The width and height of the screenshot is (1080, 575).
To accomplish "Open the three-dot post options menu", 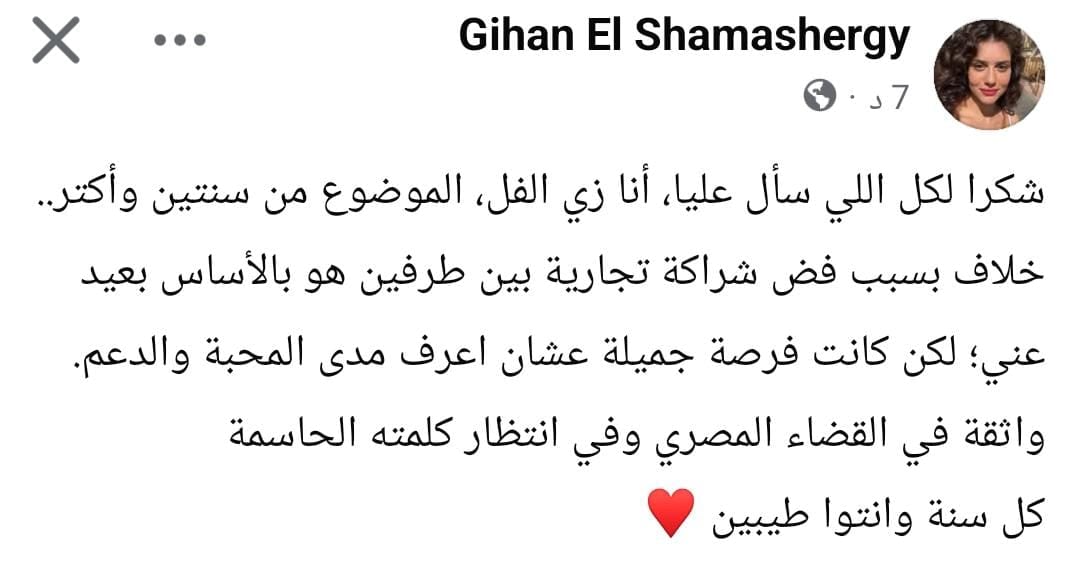I will pyautogui.click(x=180, y=42).
